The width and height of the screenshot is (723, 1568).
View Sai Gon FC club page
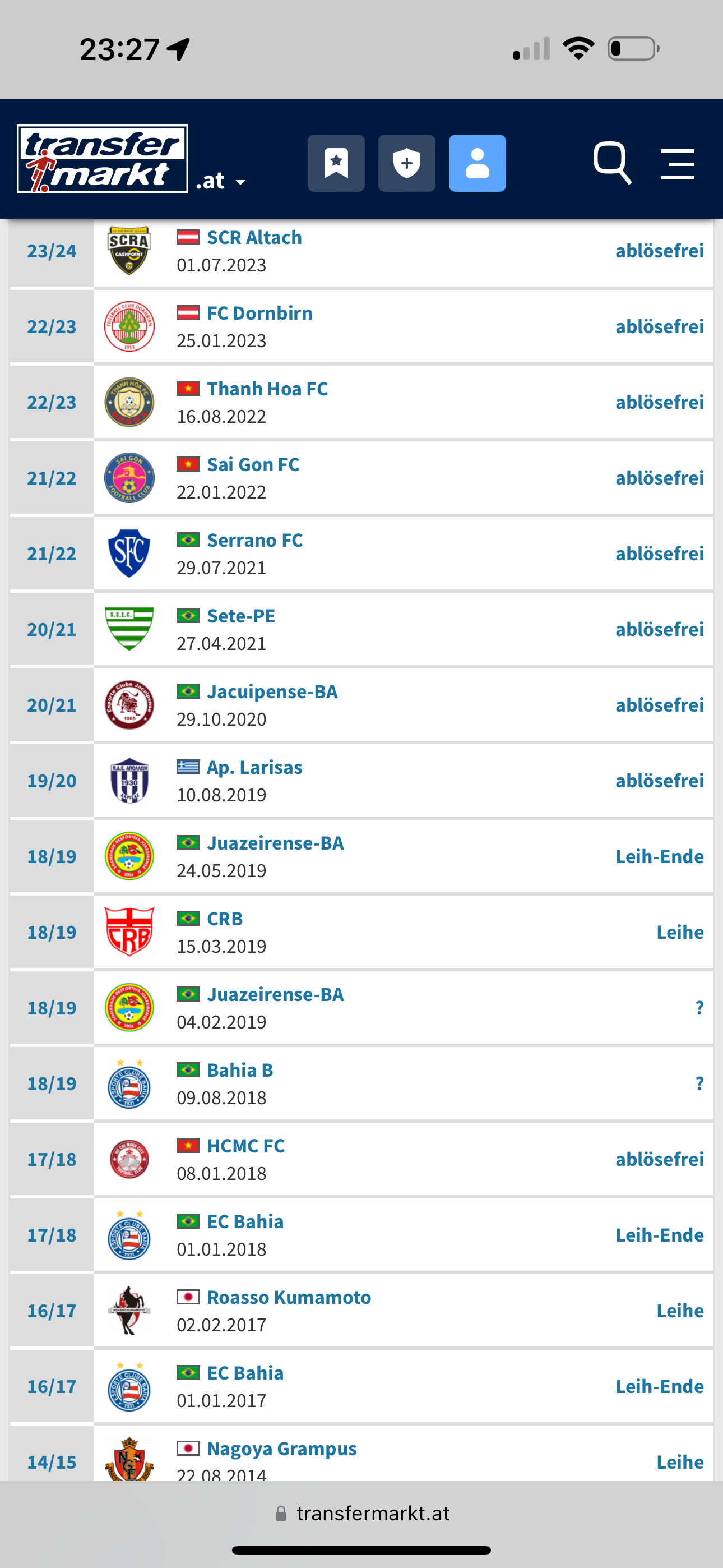(253, 464)
